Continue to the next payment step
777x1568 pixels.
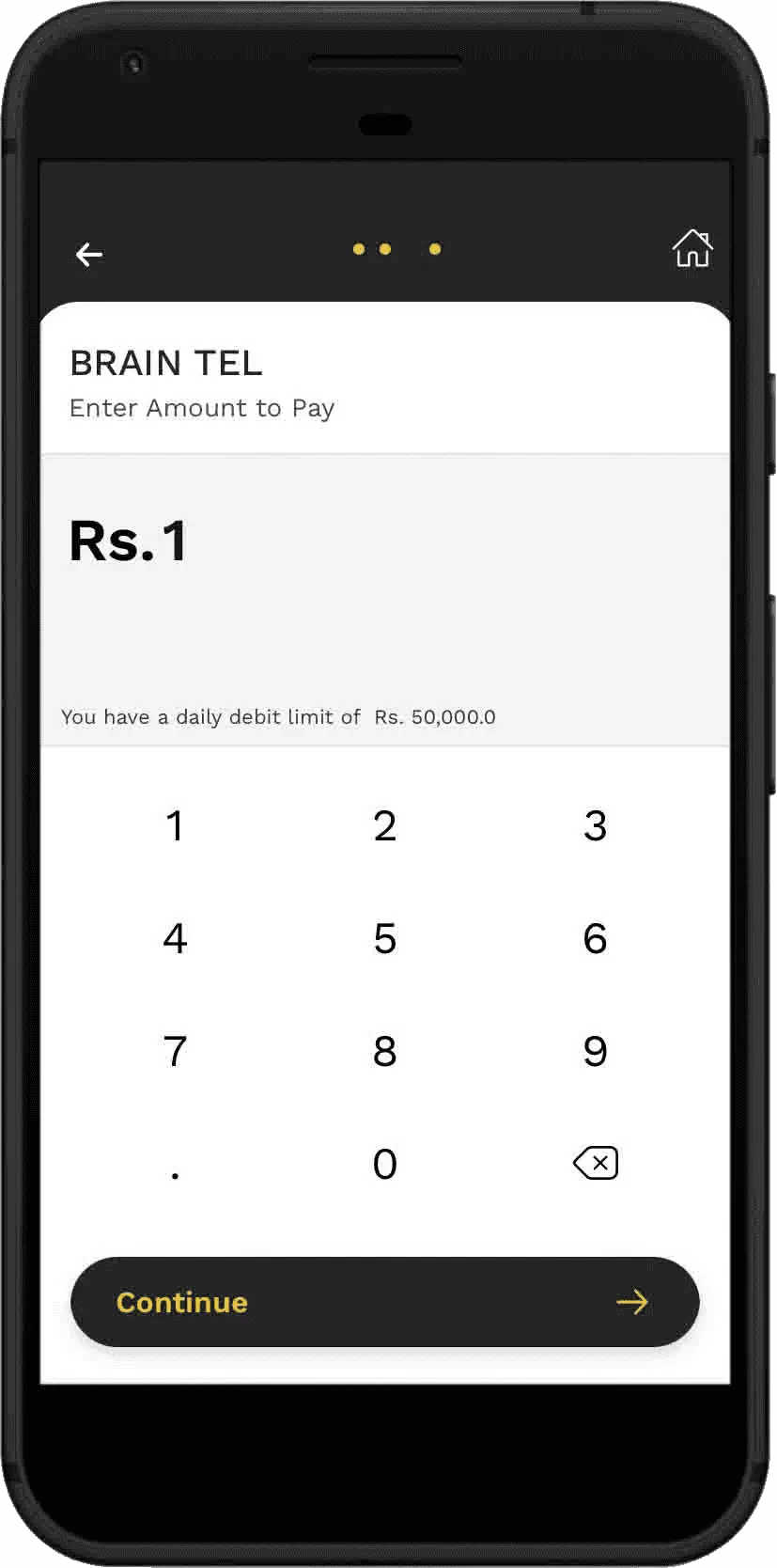(x=385, y=1302)
